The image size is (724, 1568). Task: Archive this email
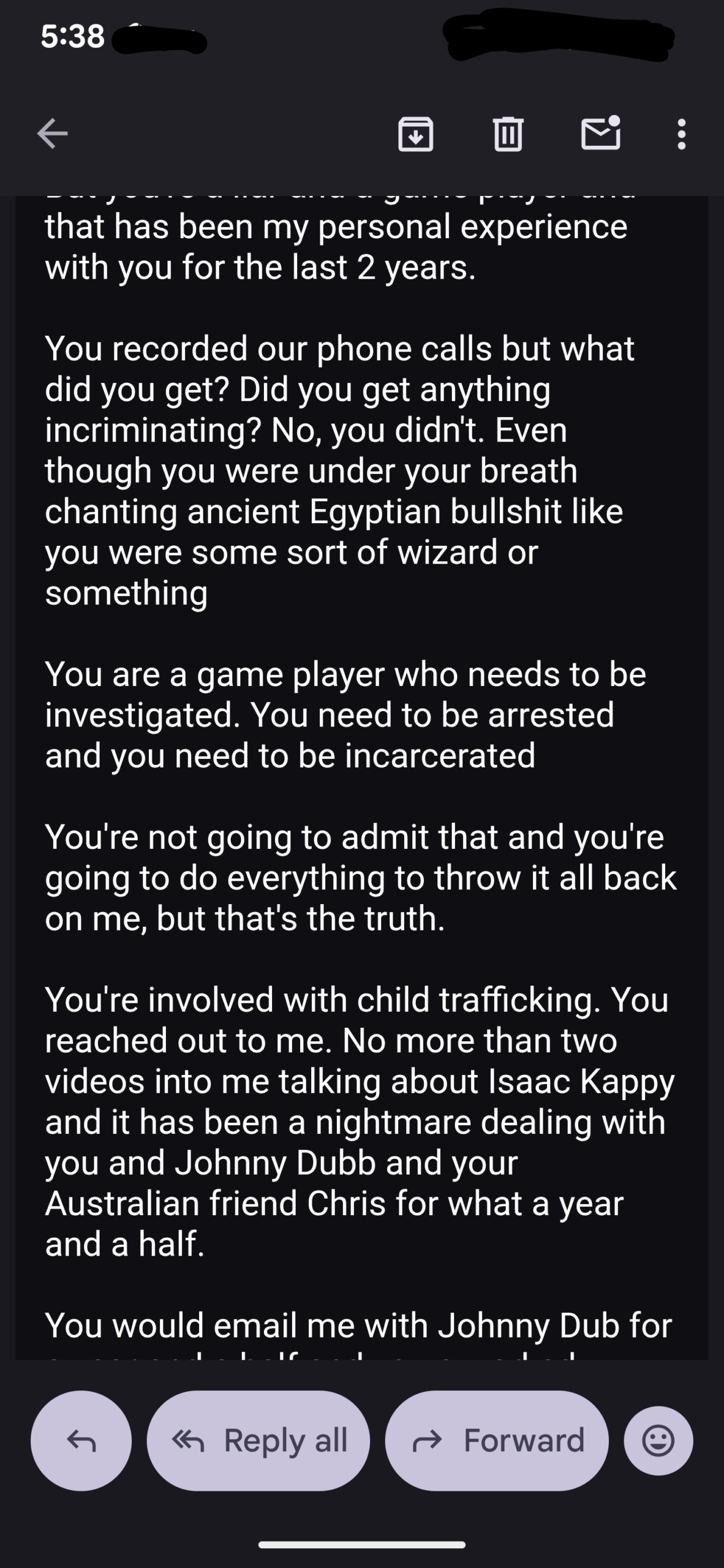click(416, 134)
